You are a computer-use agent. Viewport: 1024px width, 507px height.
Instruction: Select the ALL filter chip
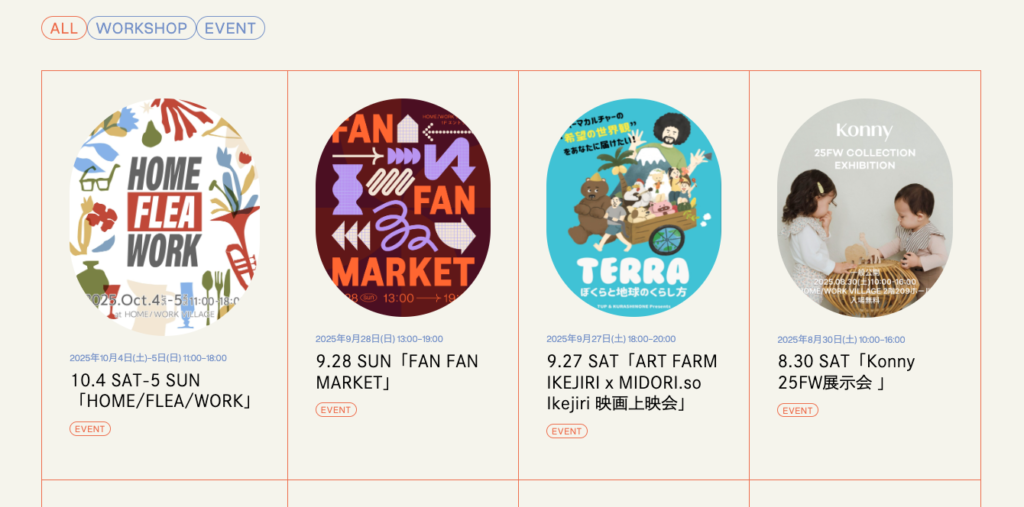click(x=63, y=28)
